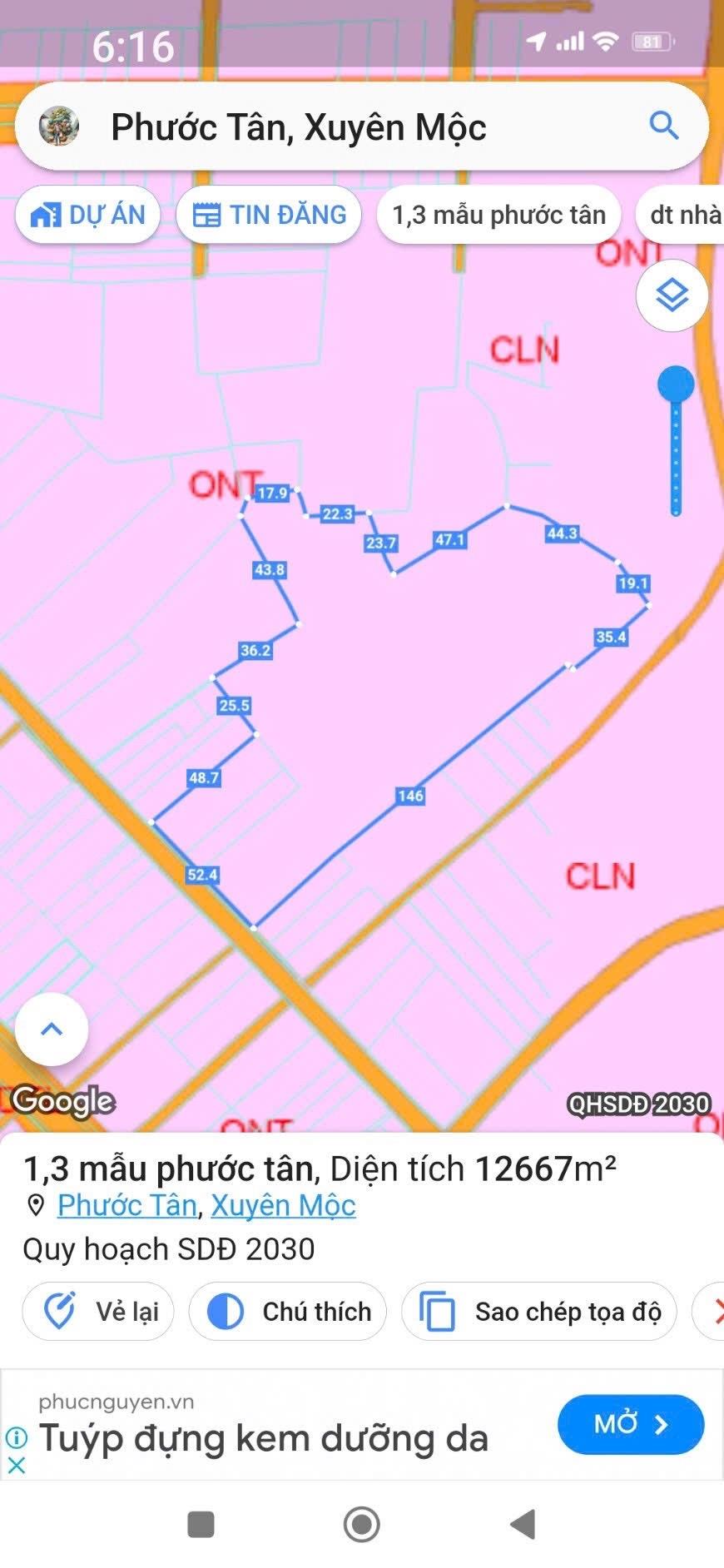
Task: Tap MỞ on the phucnguyen.vn ad
Action: (630, 1424)
